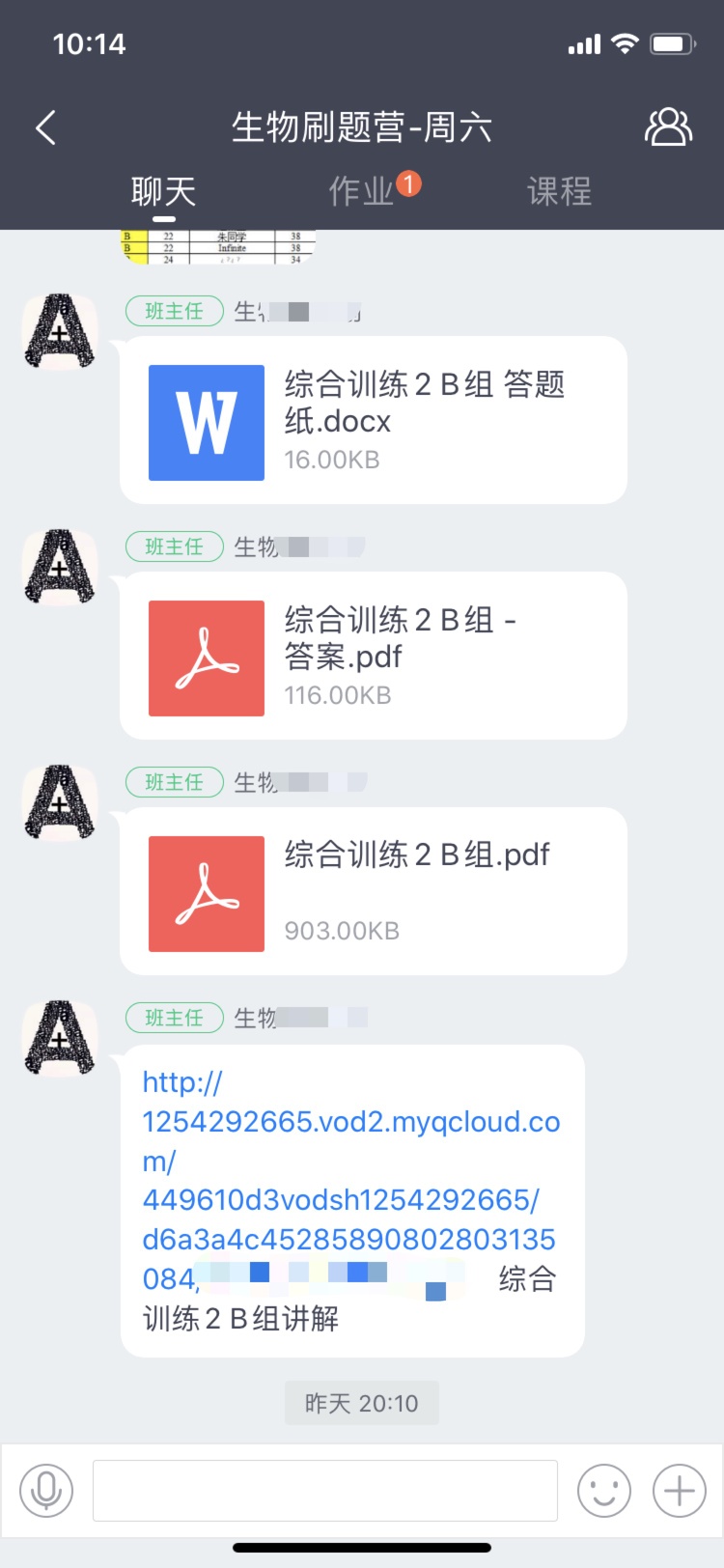Open the plus attachment menu
This screenshot has height=1568, width=724.
pyautogui.click(x=680, y=1491)
